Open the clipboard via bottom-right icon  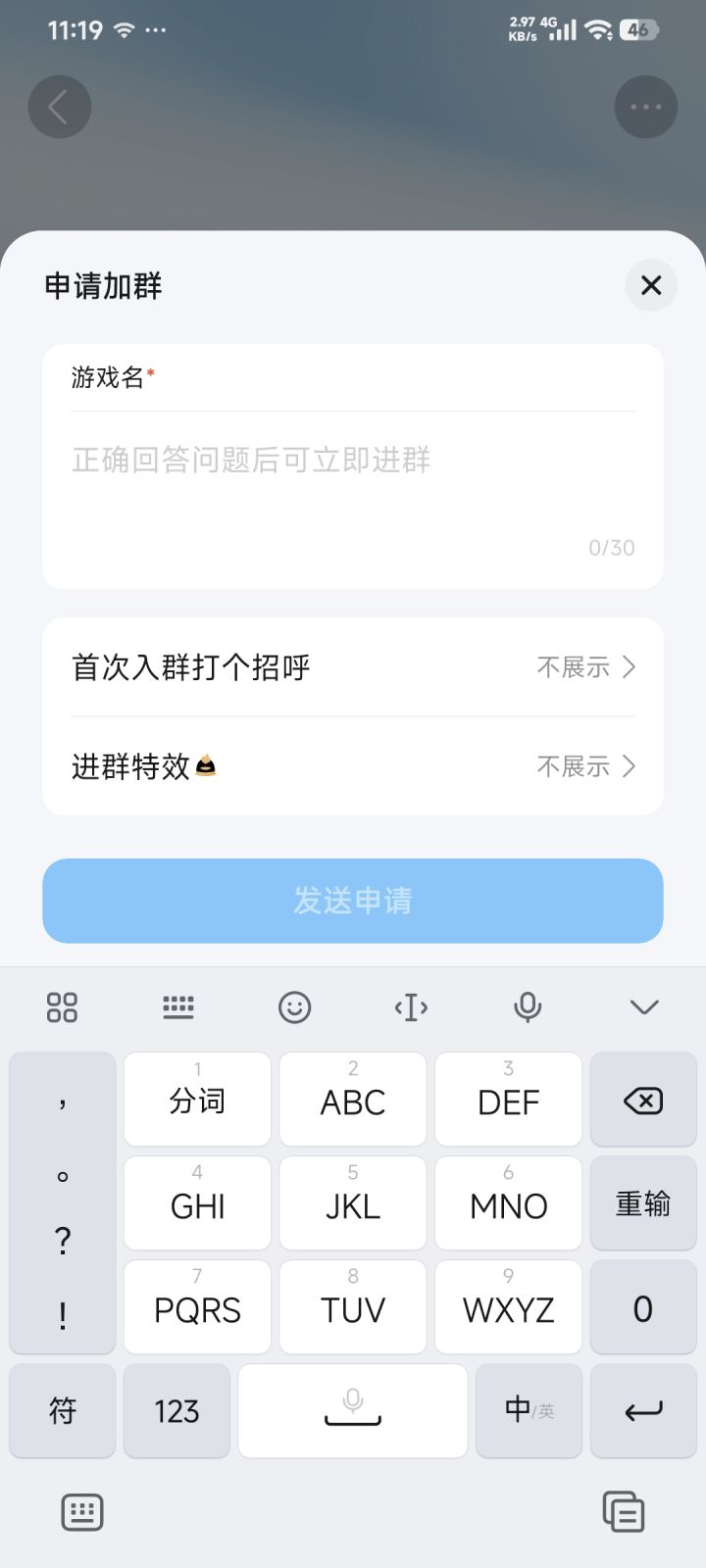(x=624, y=1511)
